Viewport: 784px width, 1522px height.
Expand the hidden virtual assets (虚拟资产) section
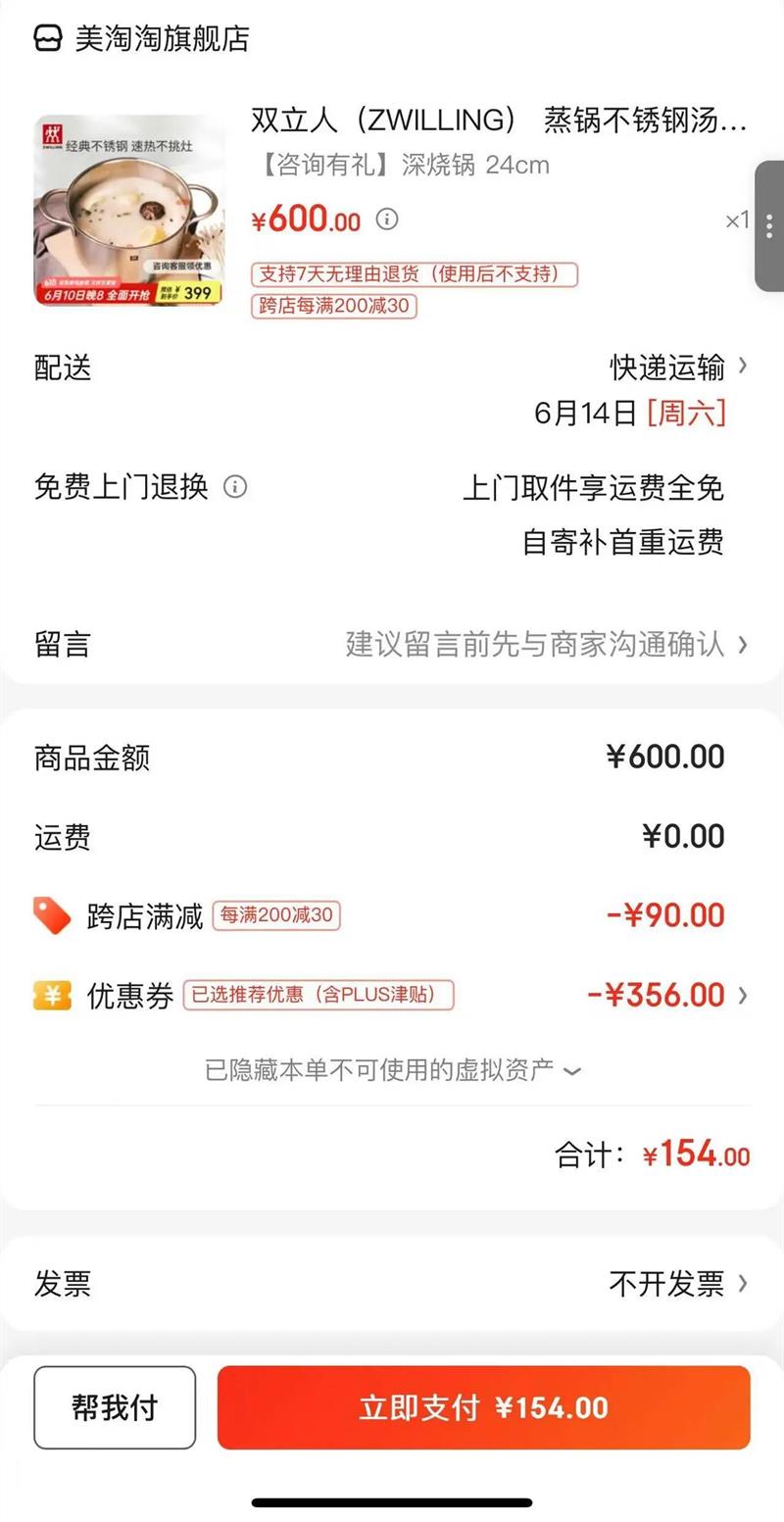[x=392, y=1070]
